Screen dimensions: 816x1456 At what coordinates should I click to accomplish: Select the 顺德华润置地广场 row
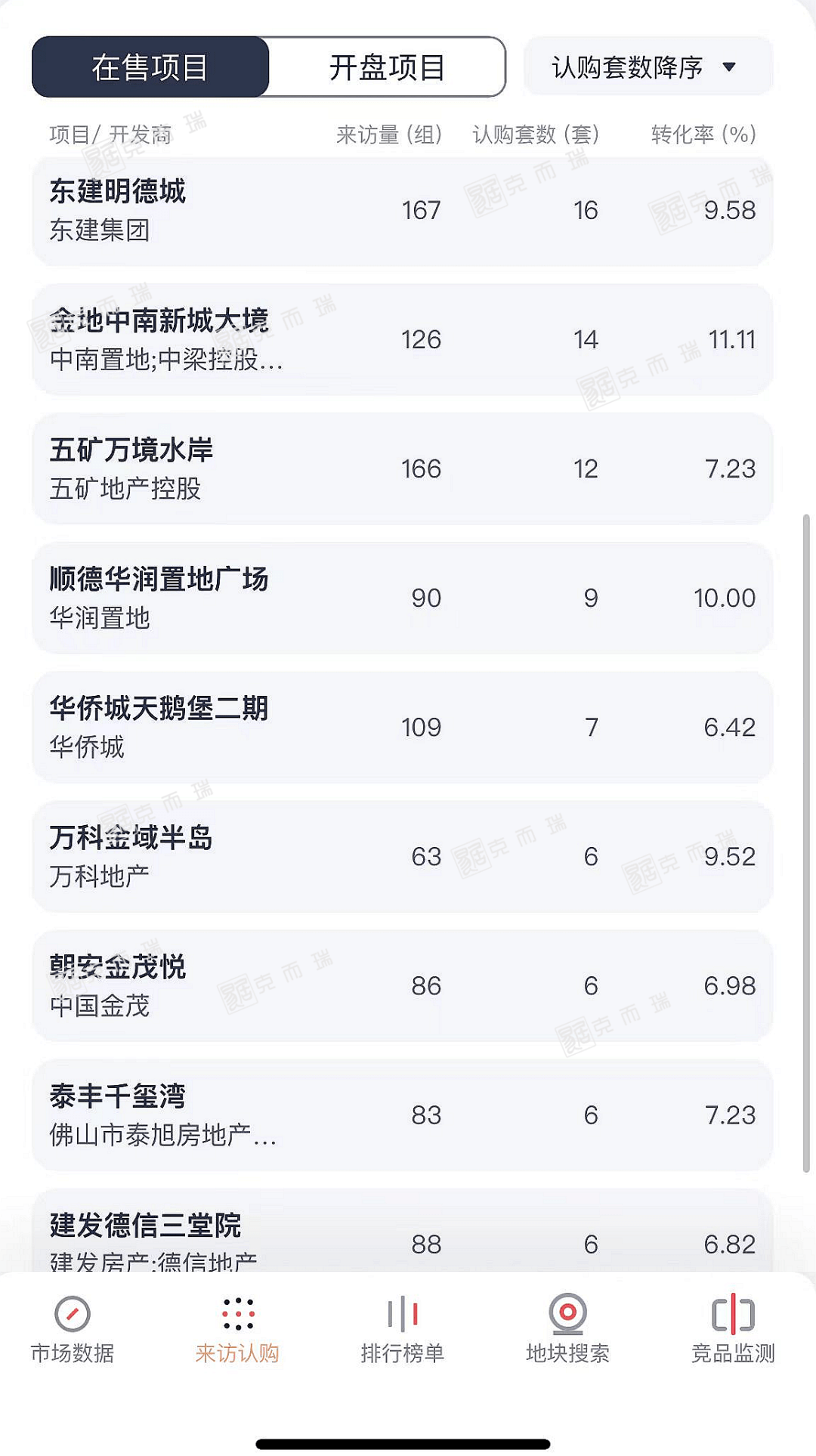(402, 598)
